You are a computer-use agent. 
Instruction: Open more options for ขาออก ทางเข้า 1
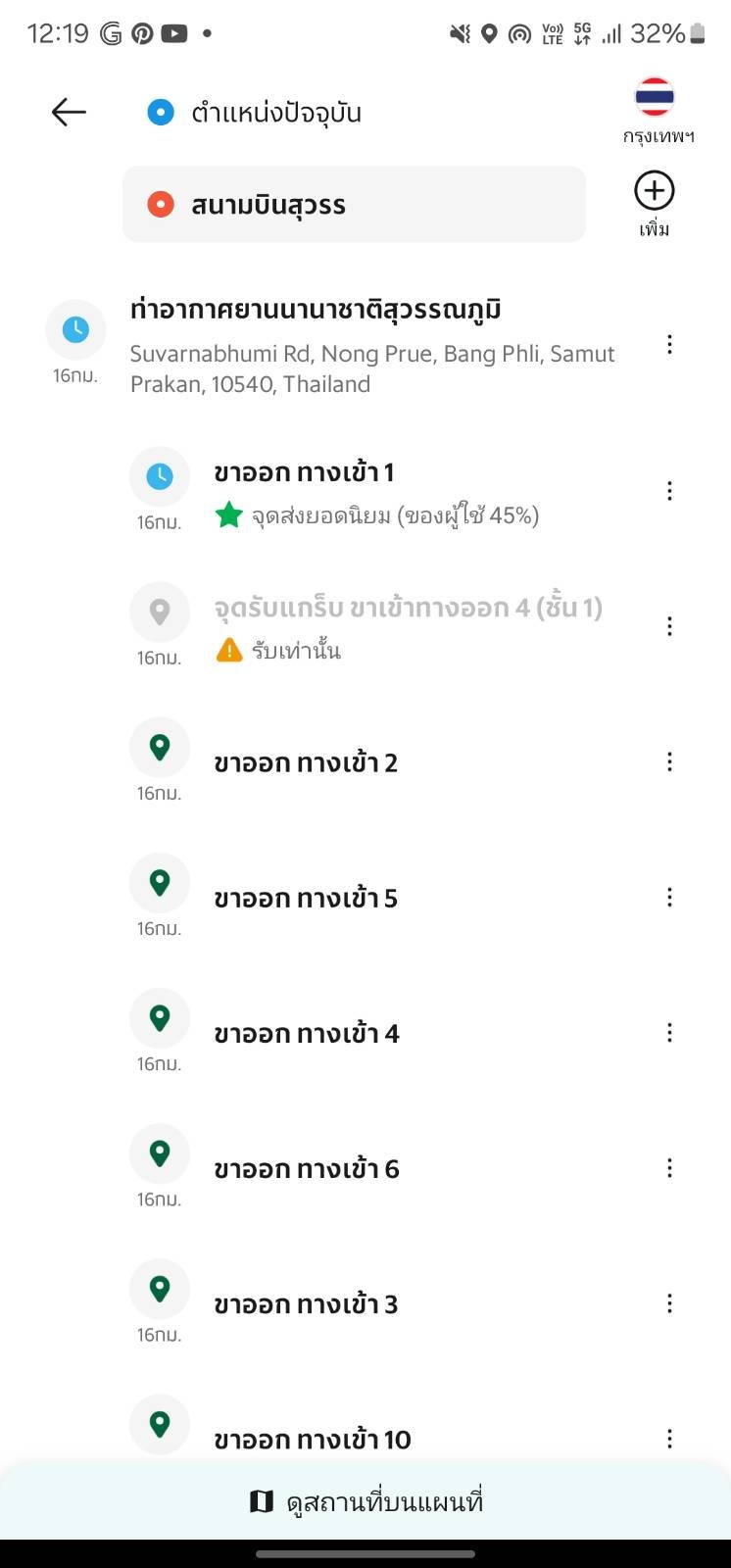point(669,491)
